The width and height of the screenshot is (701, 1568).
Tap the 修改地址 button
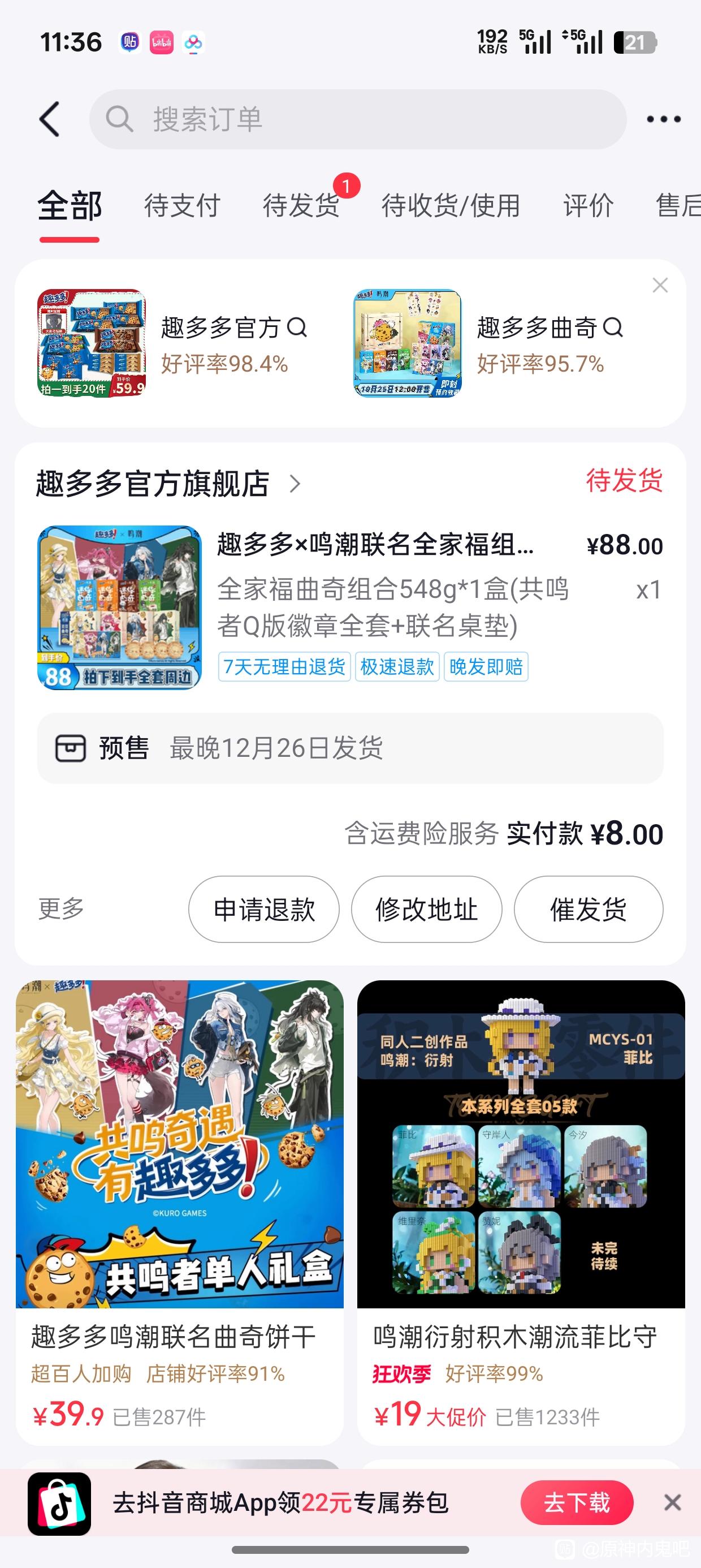coord(427,910)
